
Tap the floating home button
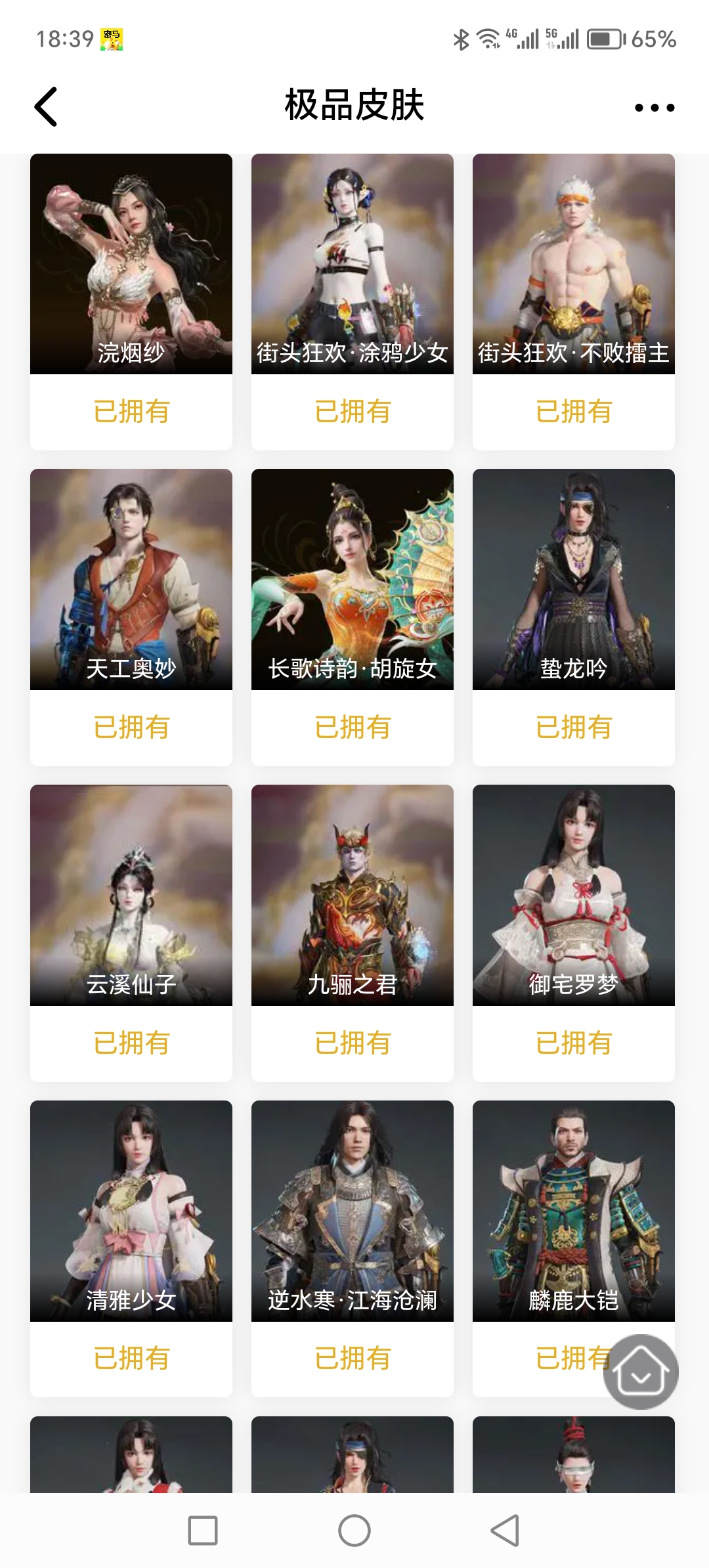tap(641, 1371)
